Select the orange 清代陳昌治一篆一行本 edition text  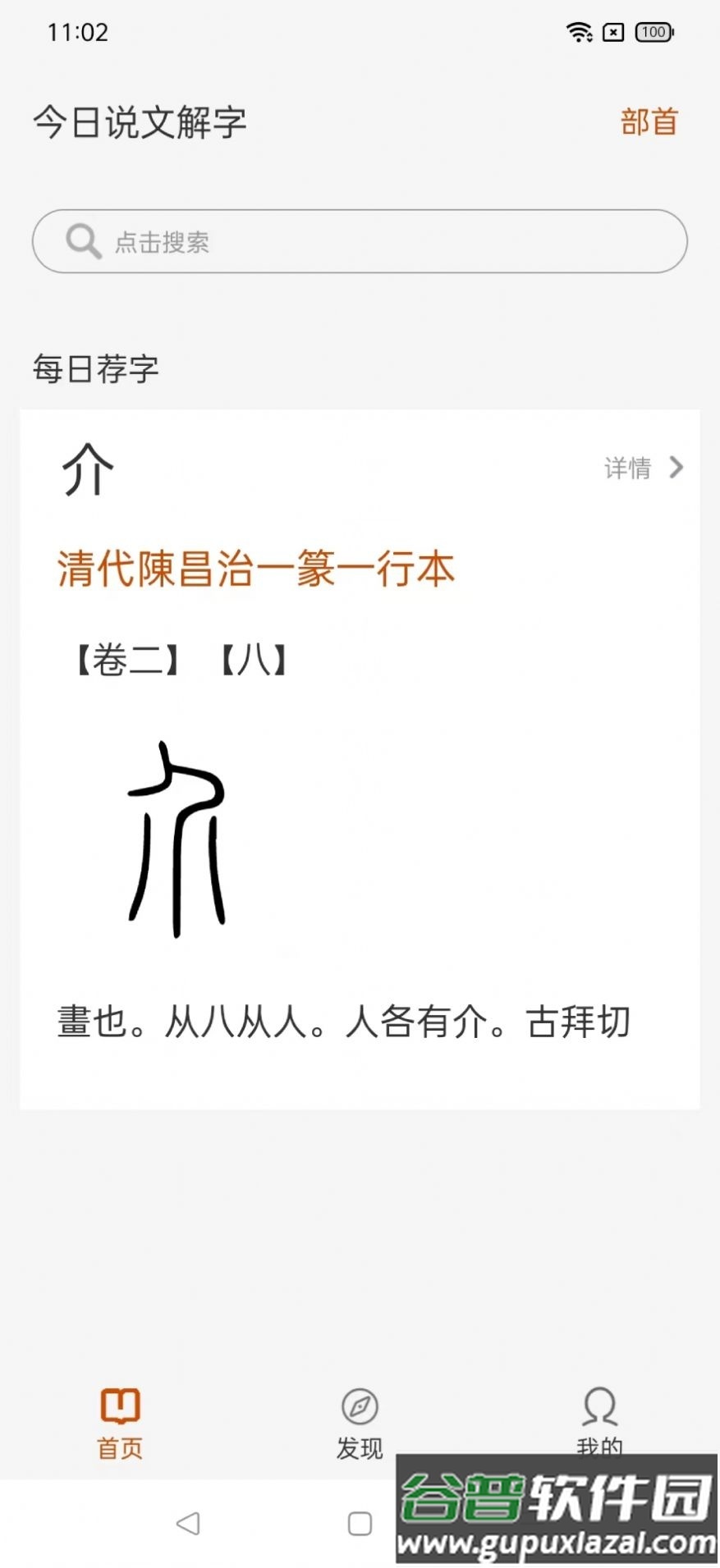tap(255, 569)
